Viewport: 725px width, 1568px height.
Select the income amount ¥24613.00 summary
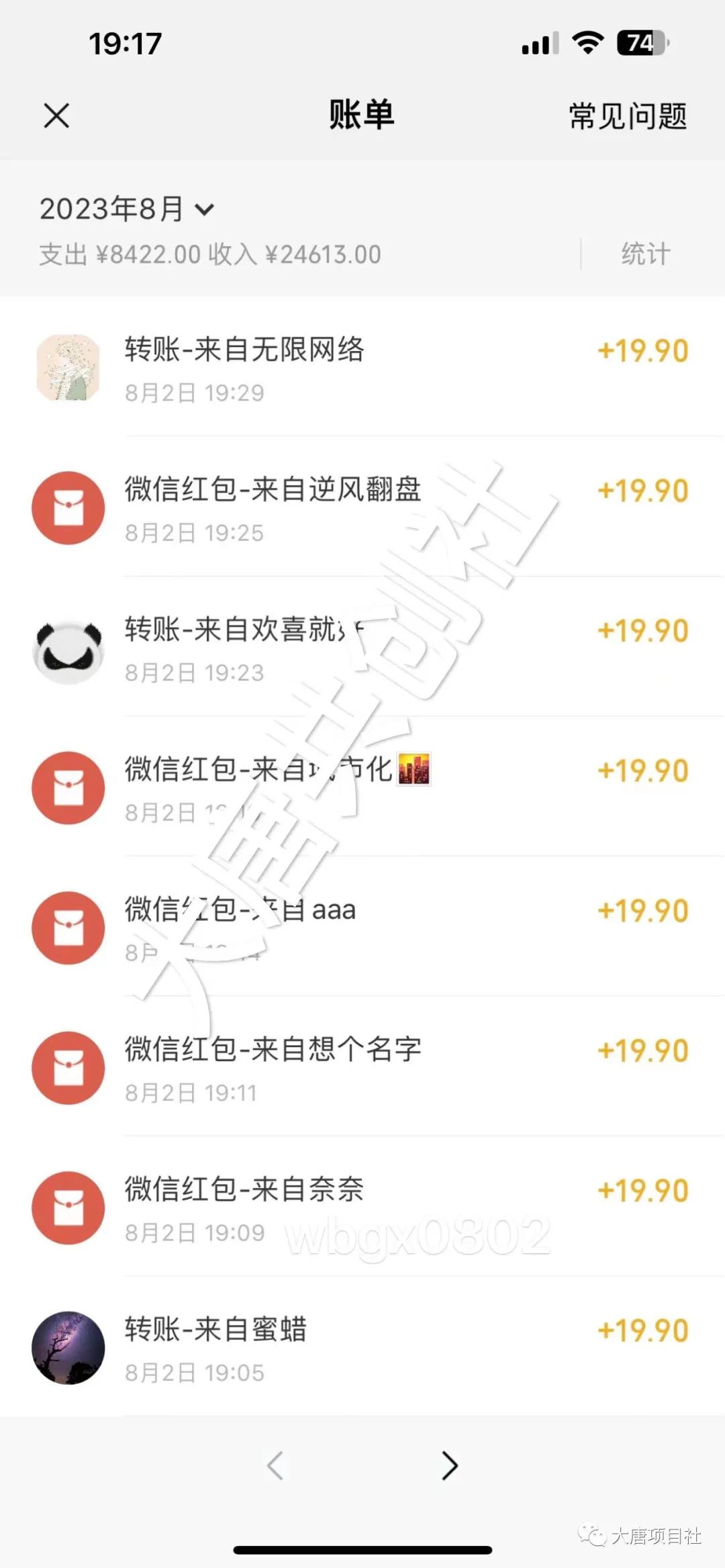point(321,254)
